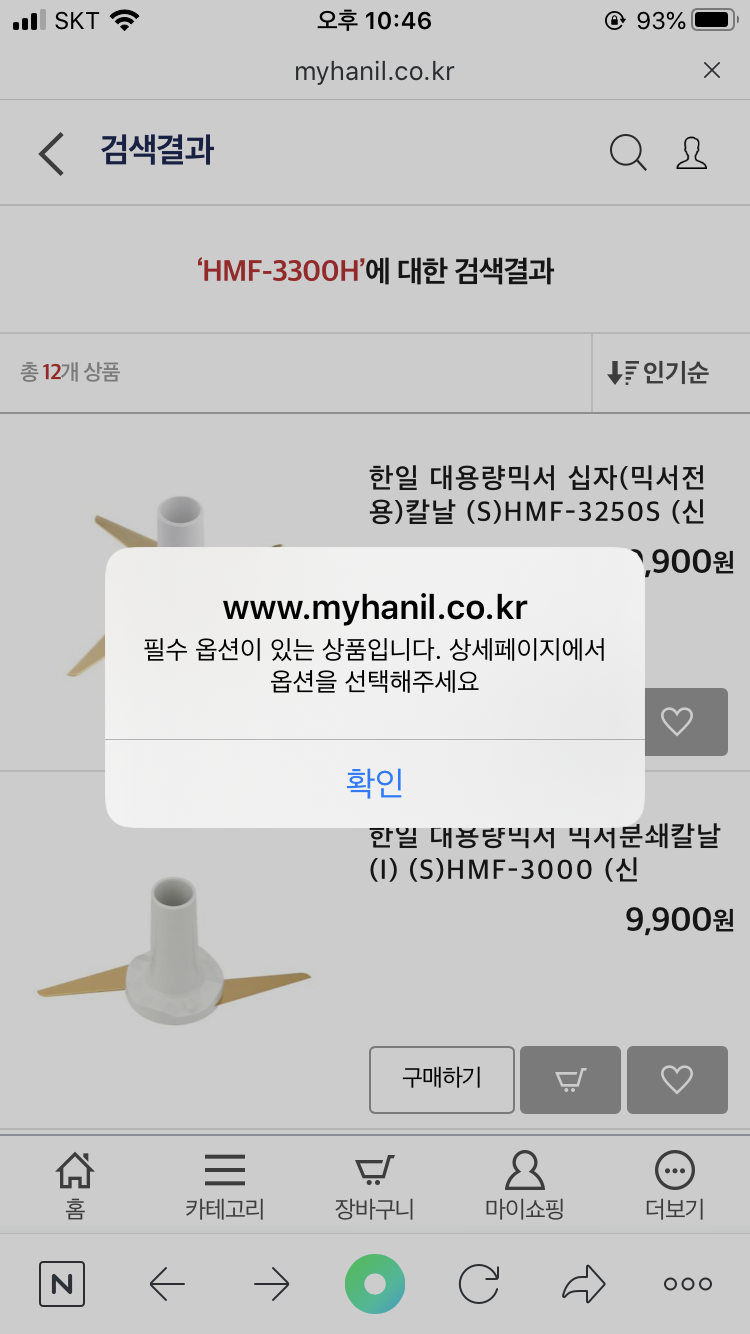Go back from 검색결과 page
The height and width of the screenshot is (1334, 750).
(x=51, y=153)
